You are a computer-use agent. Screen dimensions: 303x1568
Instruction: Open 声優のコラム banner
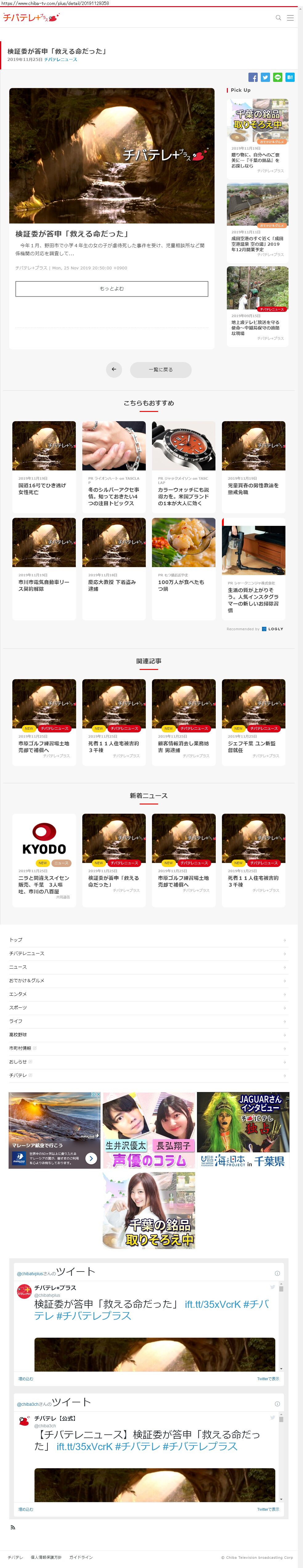[149, 1130]
